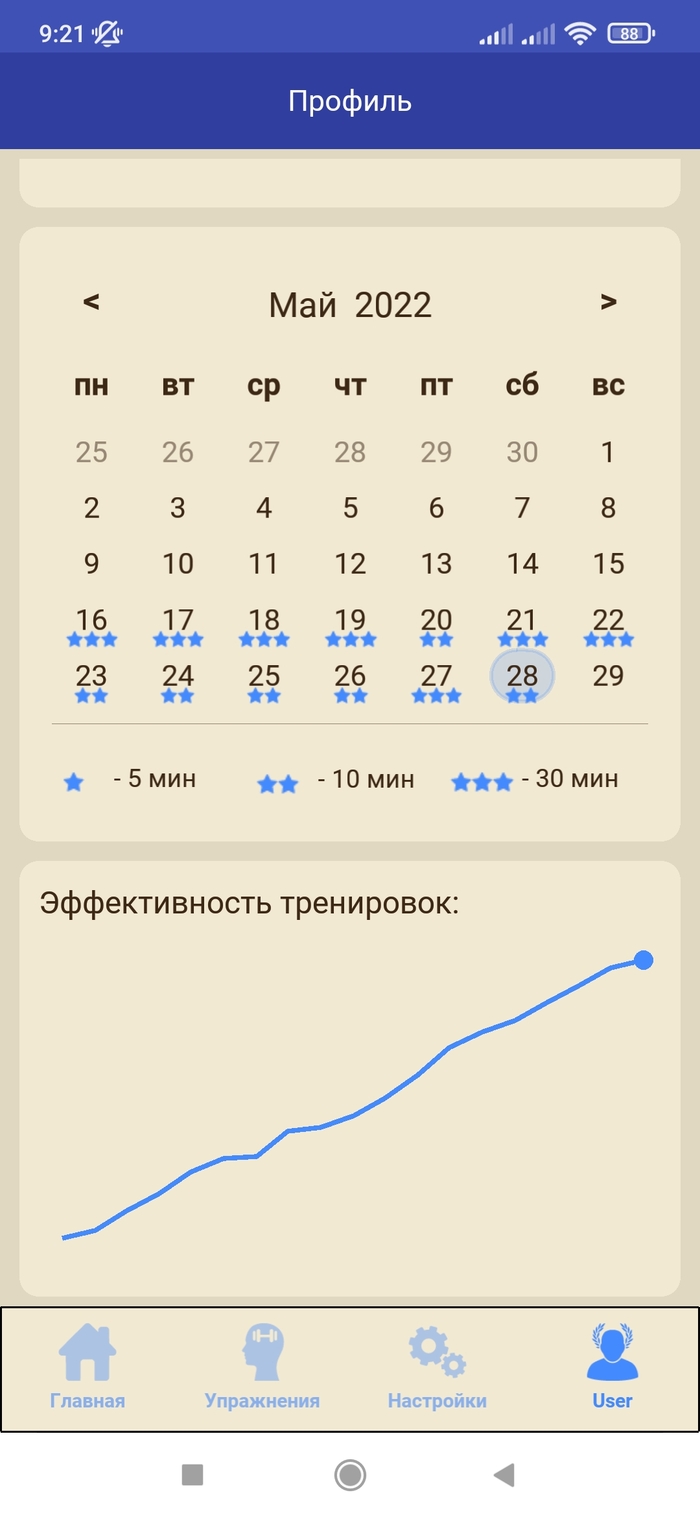Image resolution: width=700 pixels, height=1517 pixels.
Task: Pick May 27 in the calendar
Action: pyautogui.click(x=436, y=677)
